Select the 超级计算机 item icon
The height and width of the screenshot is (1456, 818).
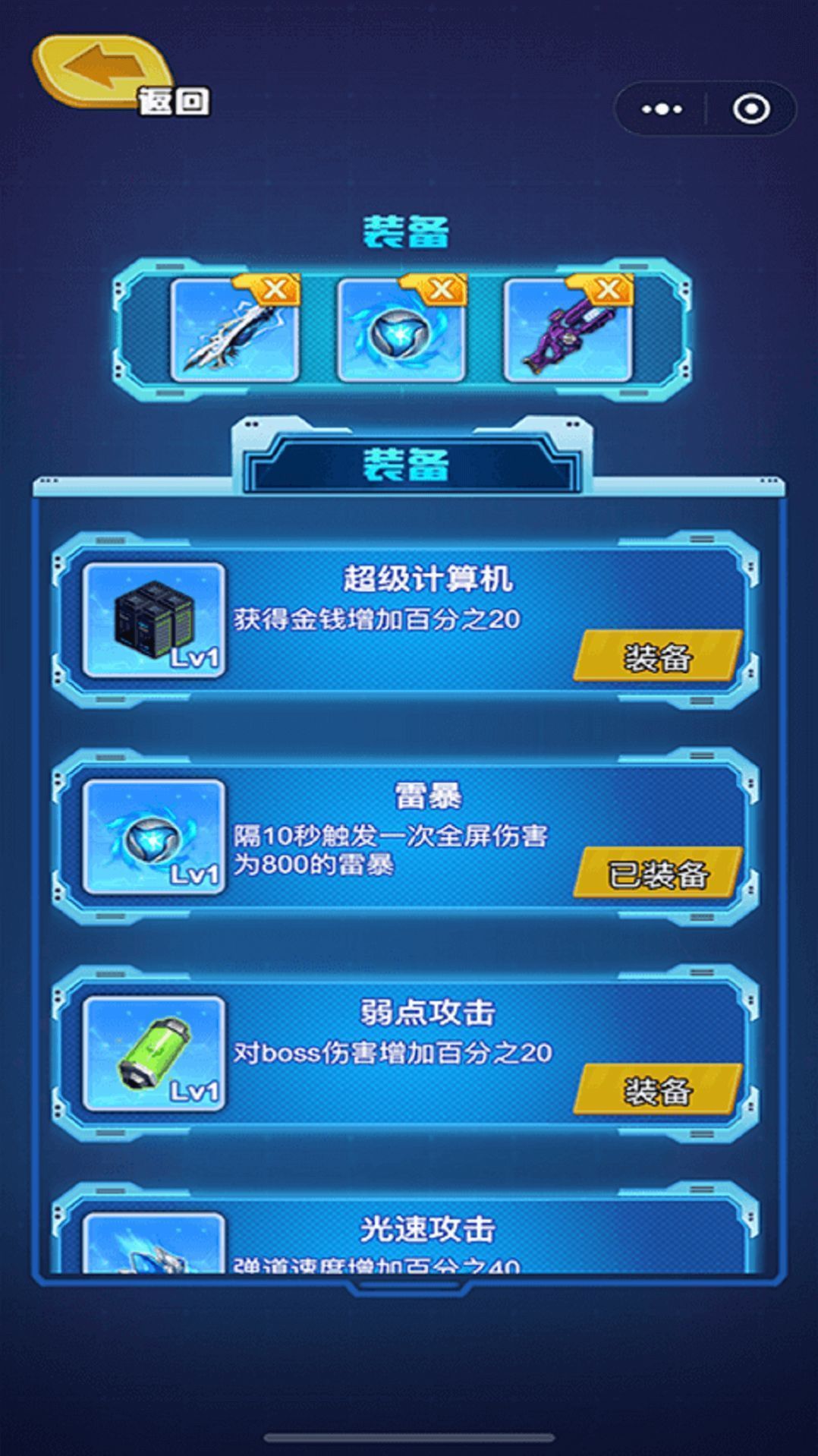point(154,619)
